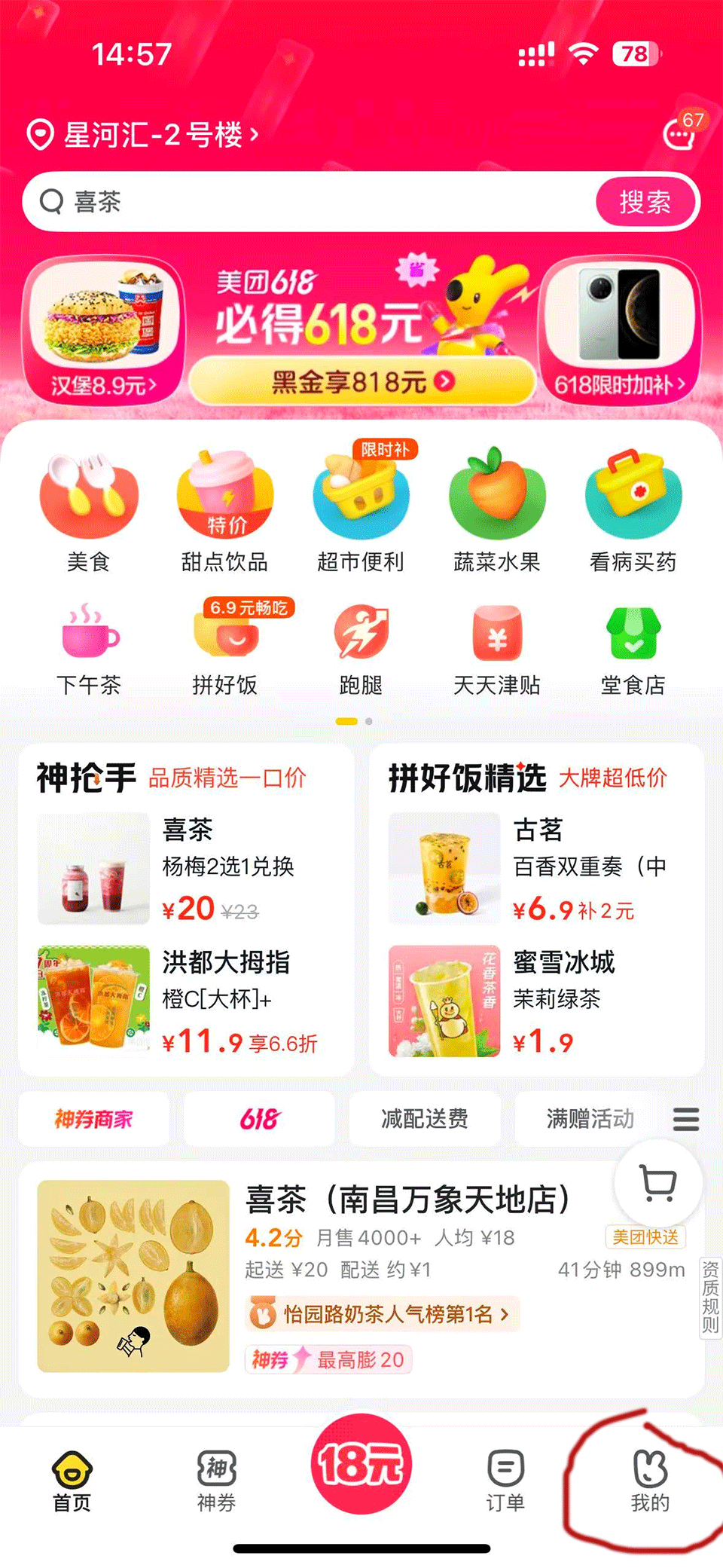The image size is (723, 1568).
Task: Open the floating shopping cart
Action: 658,1184
